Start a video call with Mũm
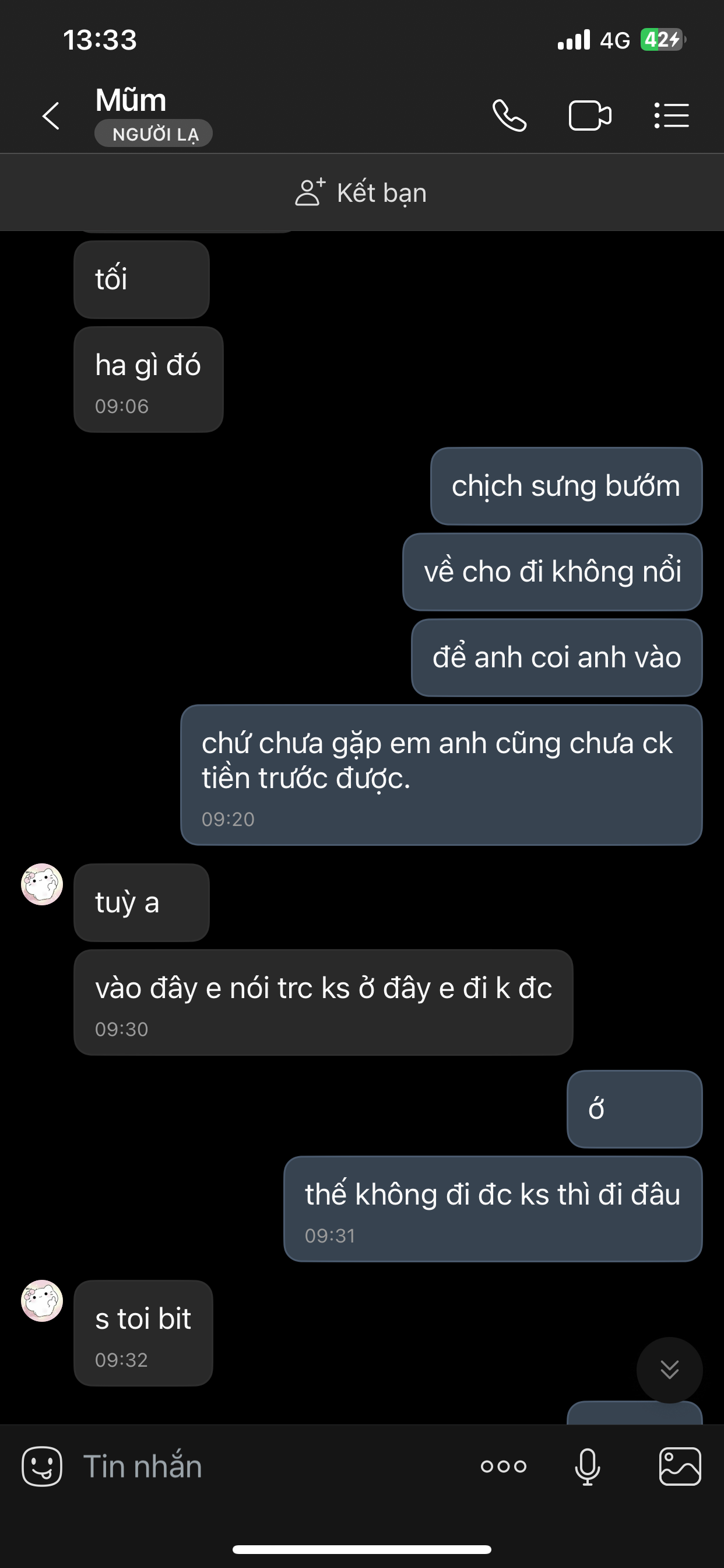 [589, 116]
